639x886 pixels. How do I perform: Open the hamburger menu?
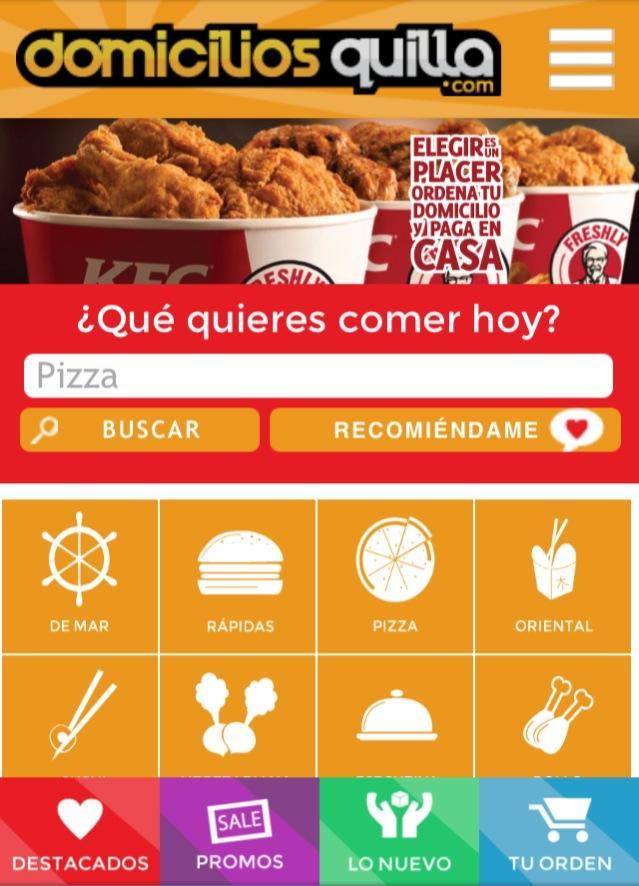click(581, 58)
